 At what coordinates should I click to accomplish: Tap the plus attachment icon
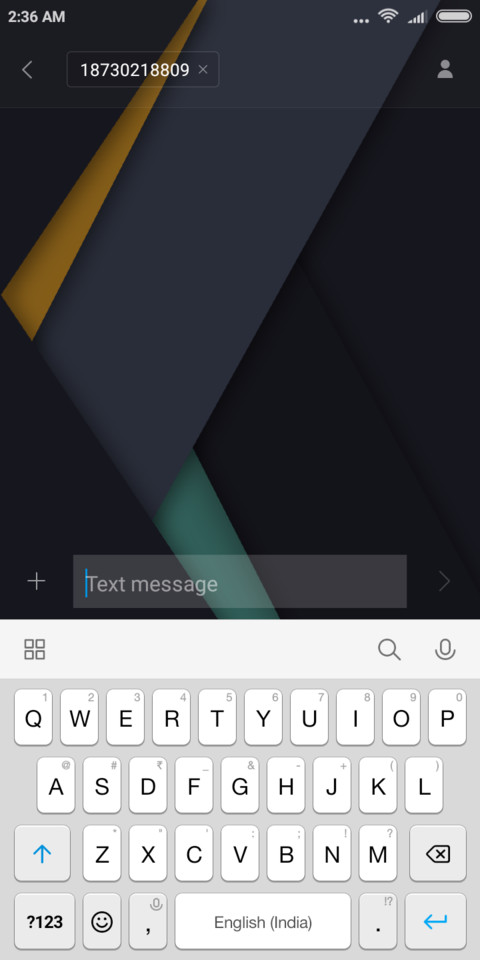(x=37, y=581)
